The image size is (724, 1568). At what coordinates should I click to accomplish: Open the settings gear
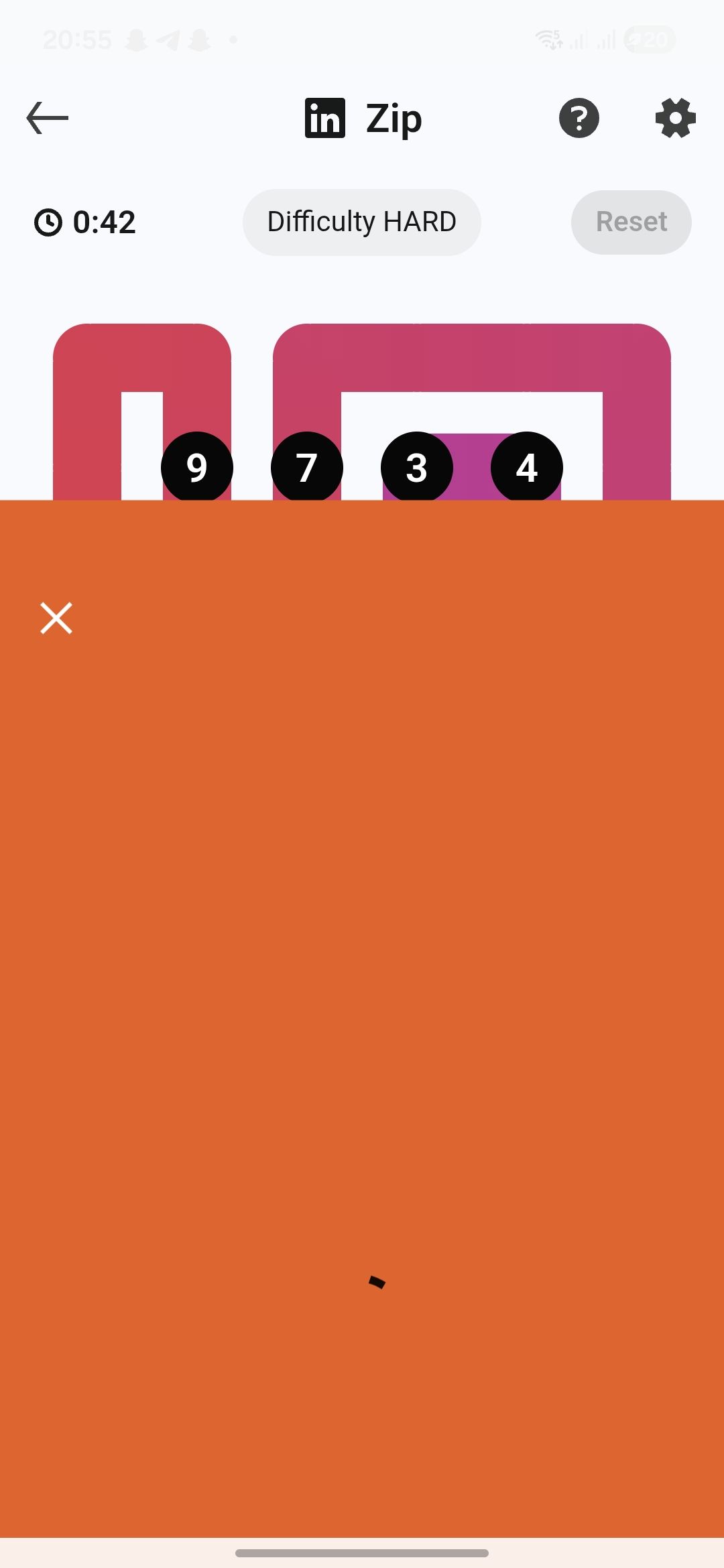675,118
